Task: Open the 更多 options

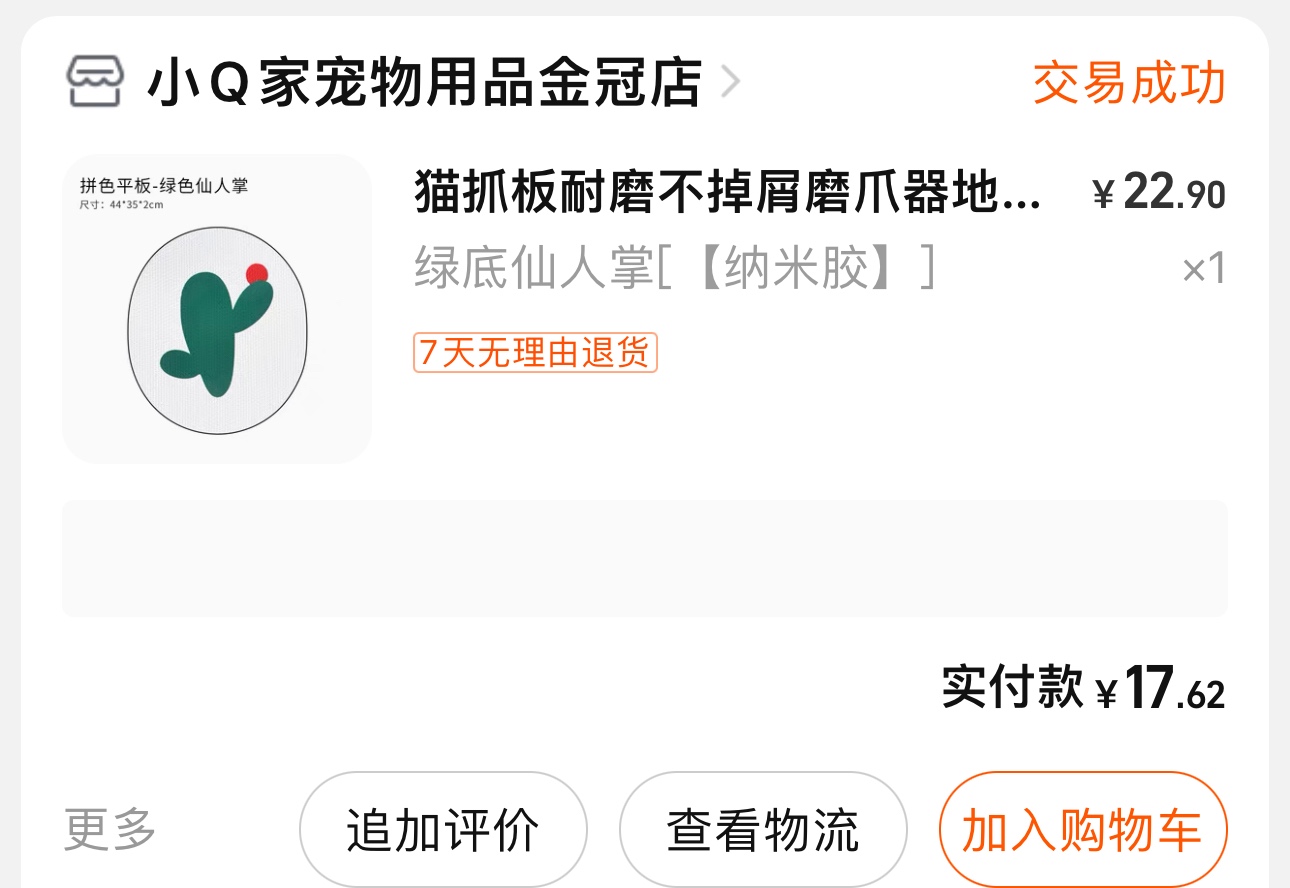Action: 110,830
